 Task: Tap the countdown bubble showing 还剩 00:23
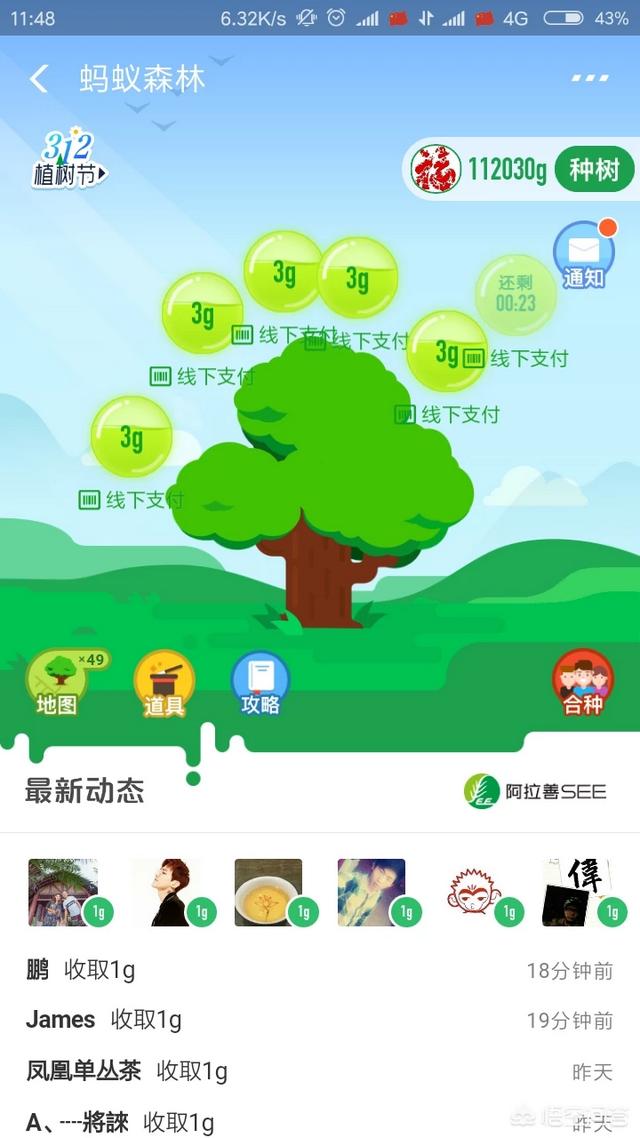[x=516, y=294]
